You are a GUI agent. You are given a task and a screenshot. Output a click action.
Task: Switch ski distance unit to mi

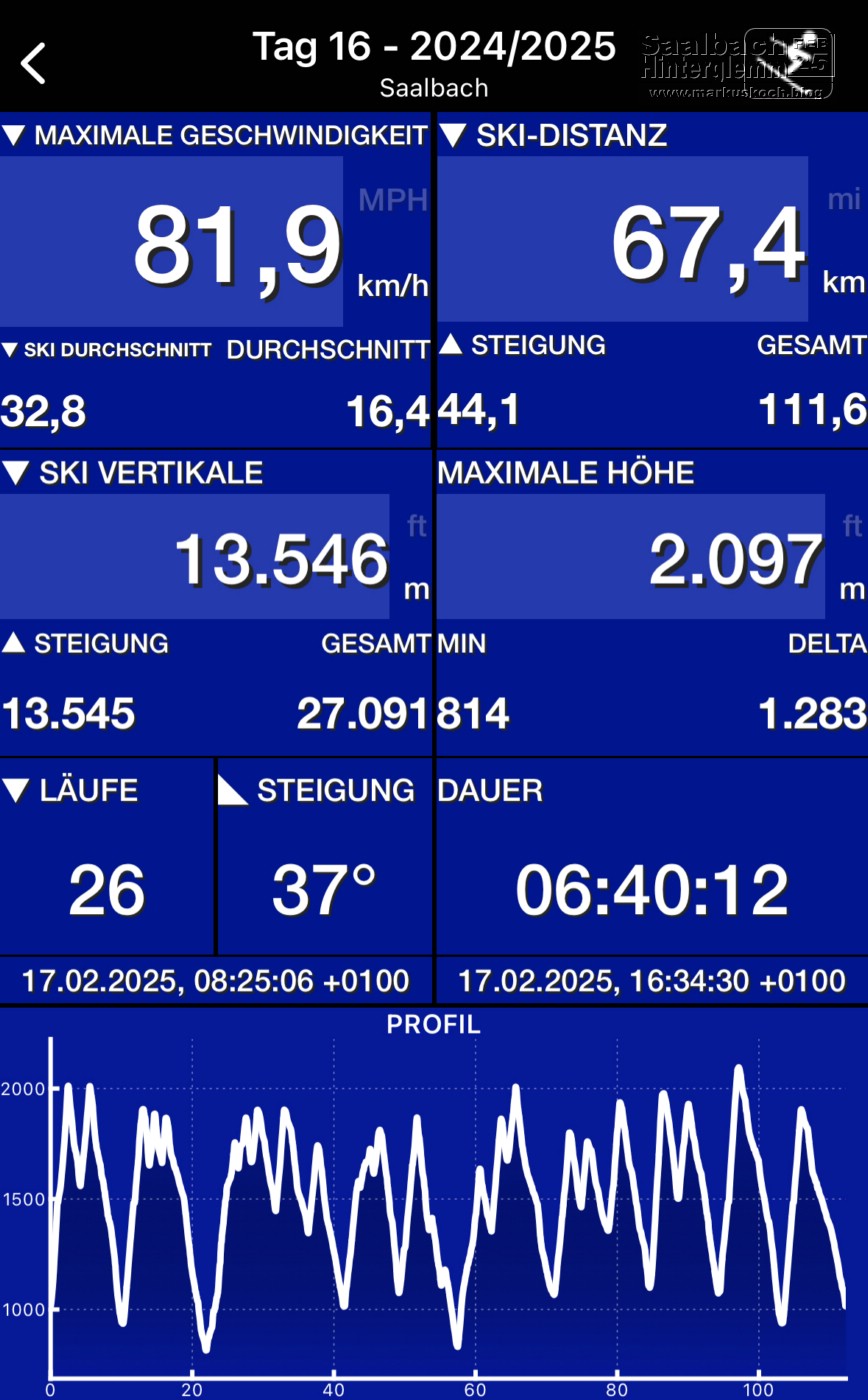(x=844, y=200)
